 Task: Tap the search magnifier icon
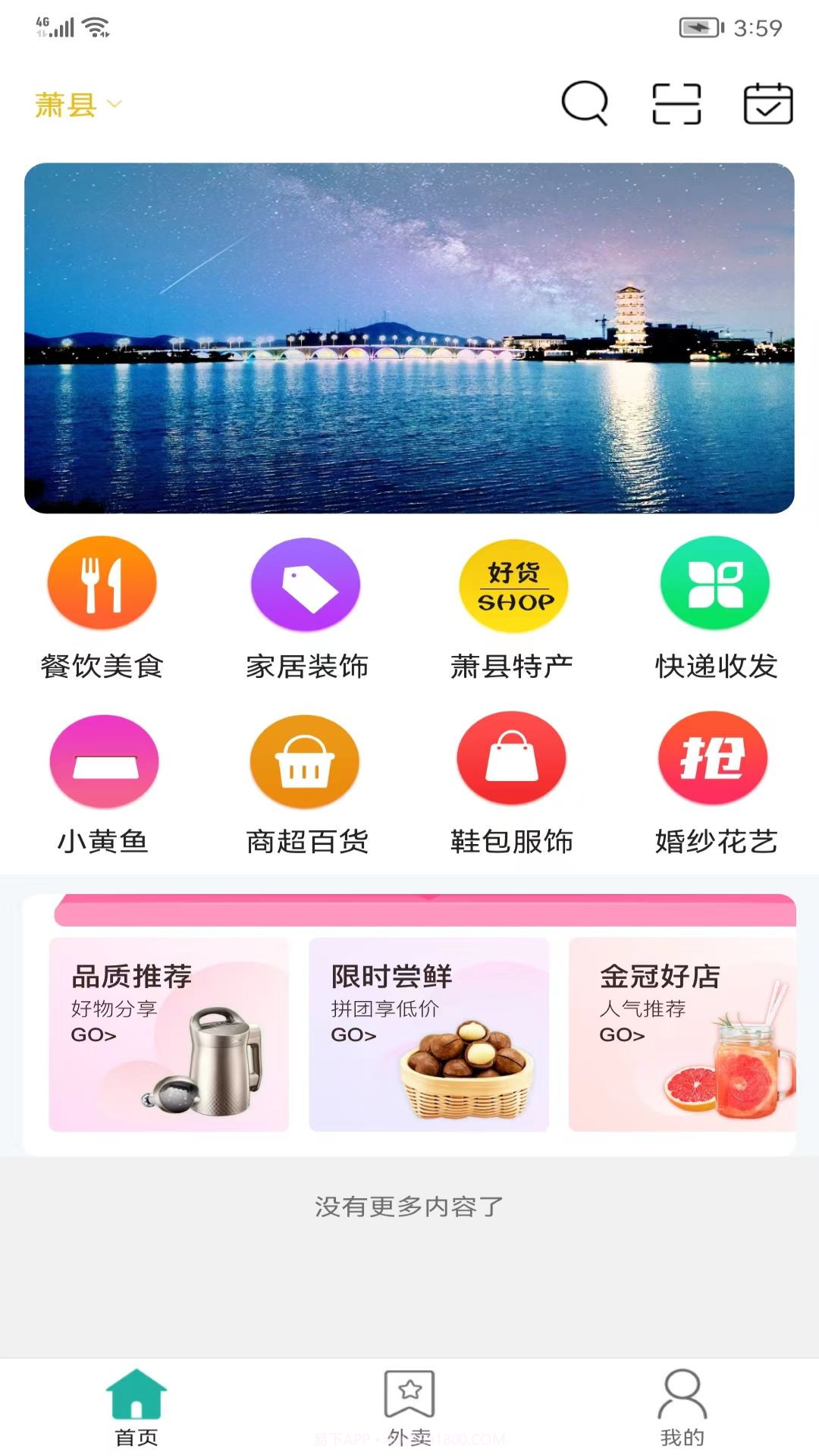(585, 104)
